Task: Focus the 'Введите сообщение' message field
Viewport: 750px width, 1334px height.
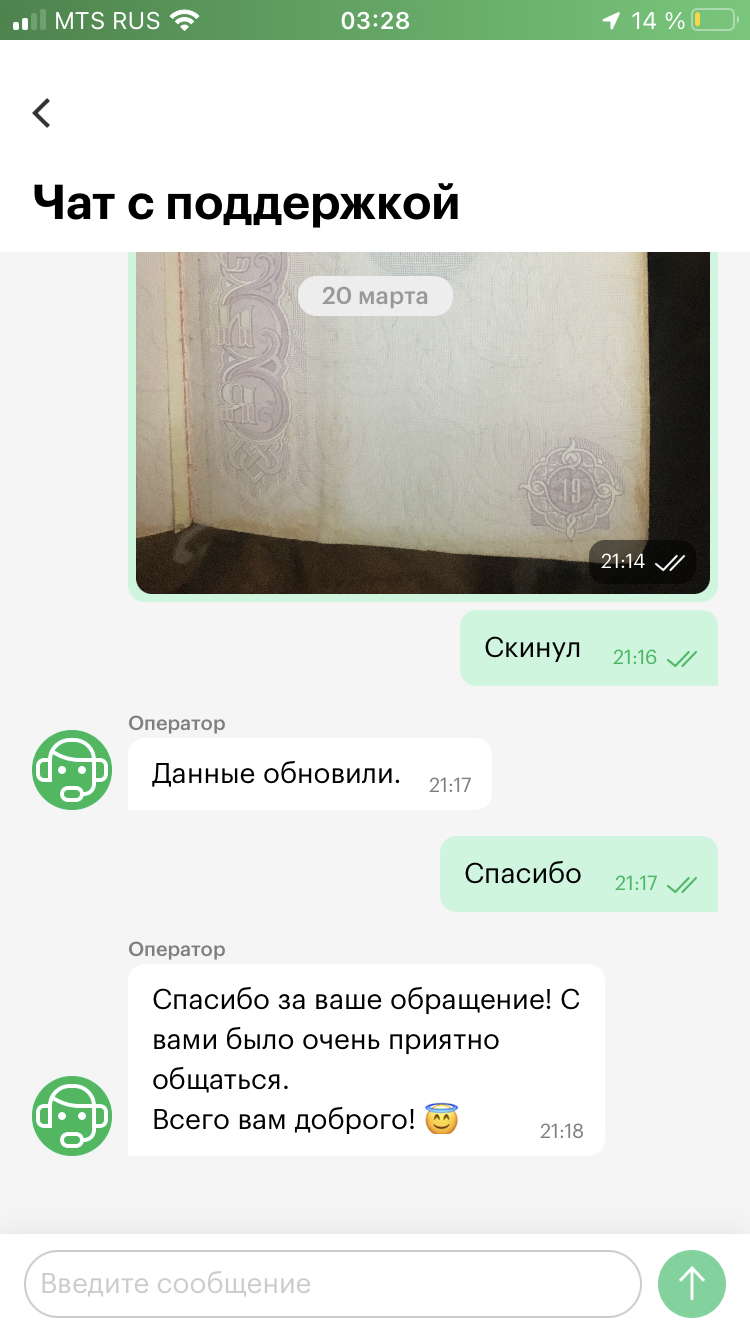Action: [332, 1283]
